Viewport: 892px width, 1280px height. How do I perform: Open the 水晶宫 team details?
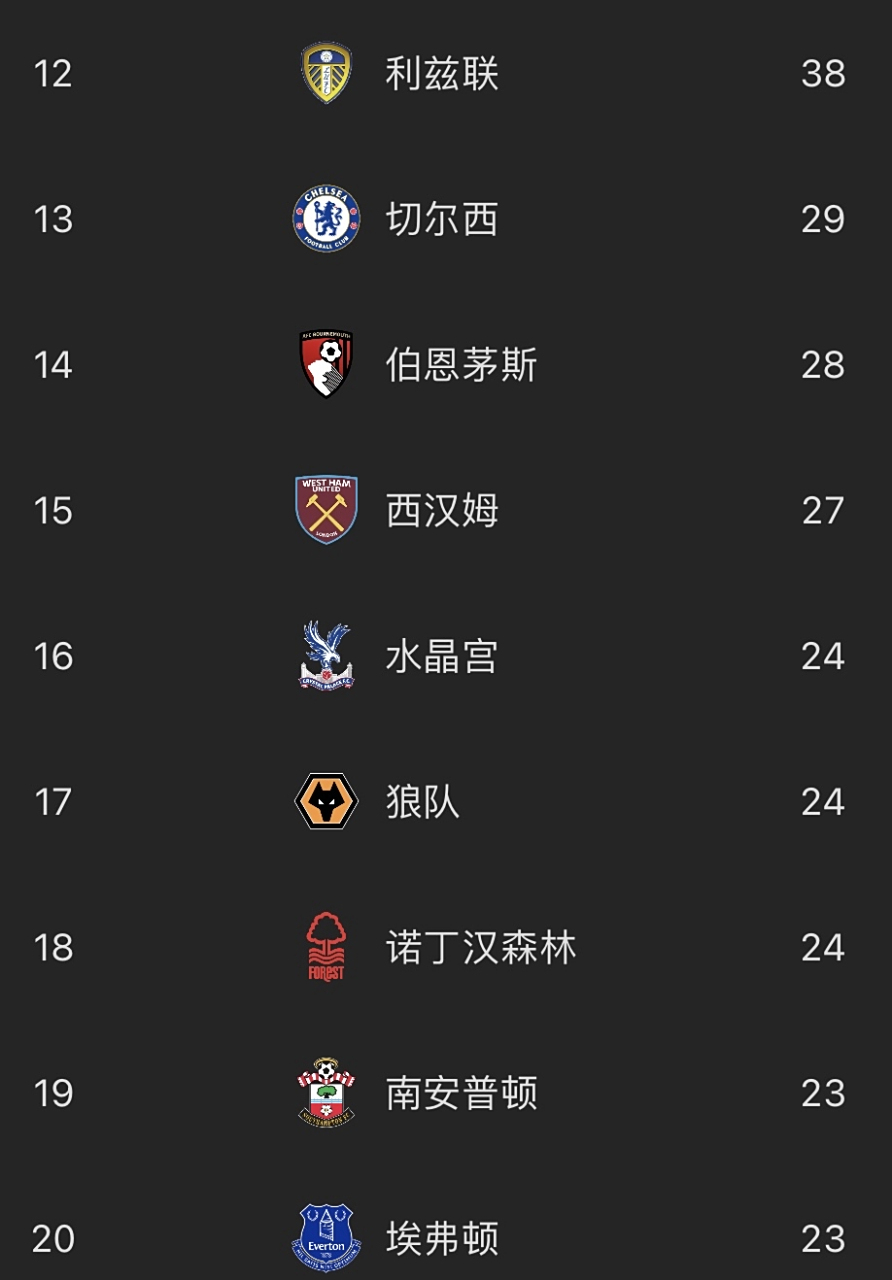click(440, 656)
